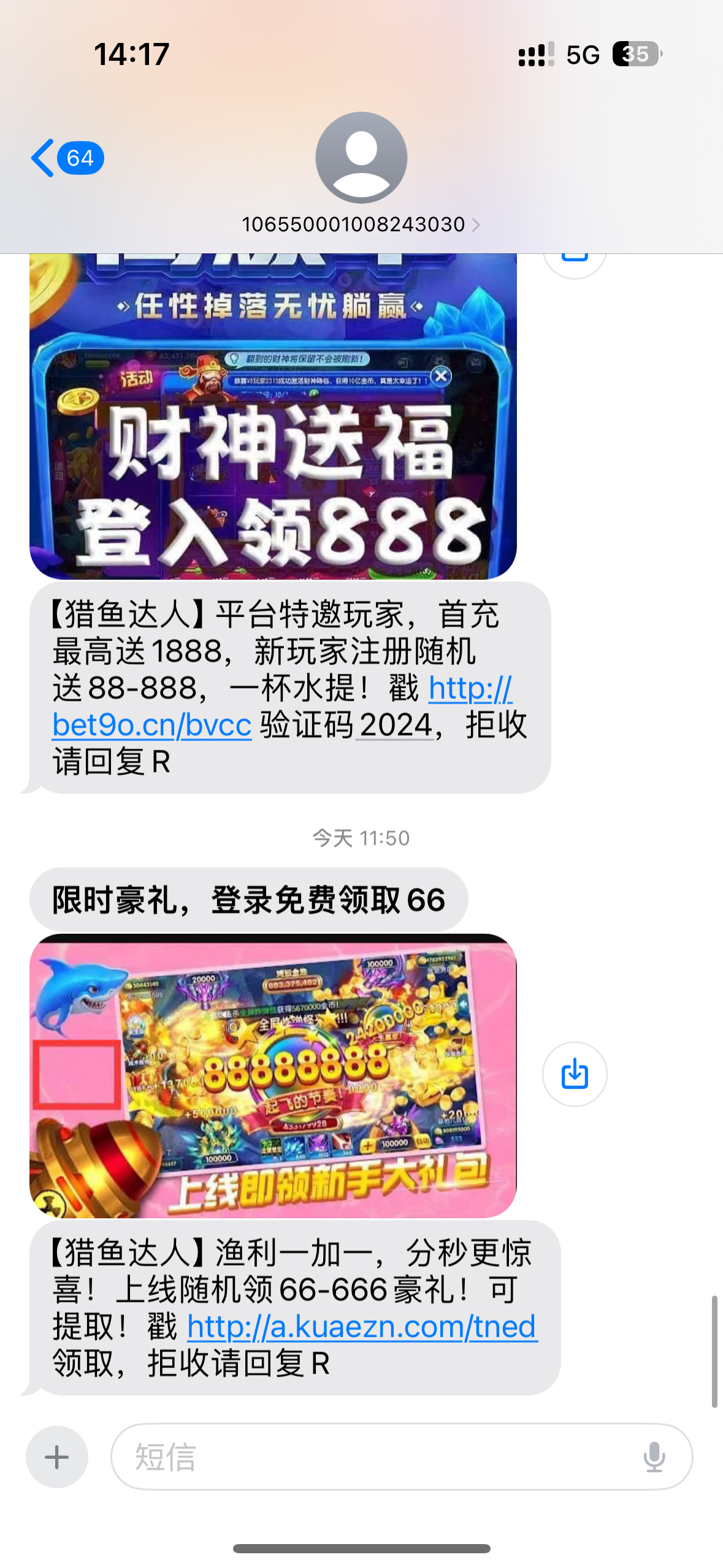Save the pink fishing game image
This screenshot has width=723, height=1568.
pyautogui.click(x=575, y=1074)
